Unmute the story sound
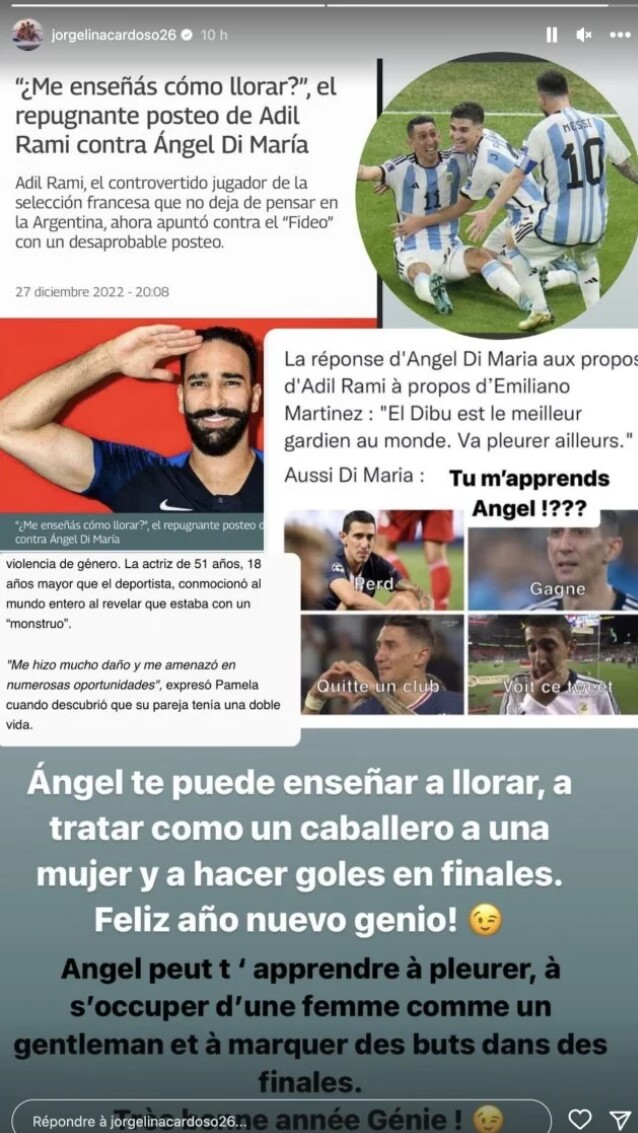Screen dimensions: 638x1133 585,34
